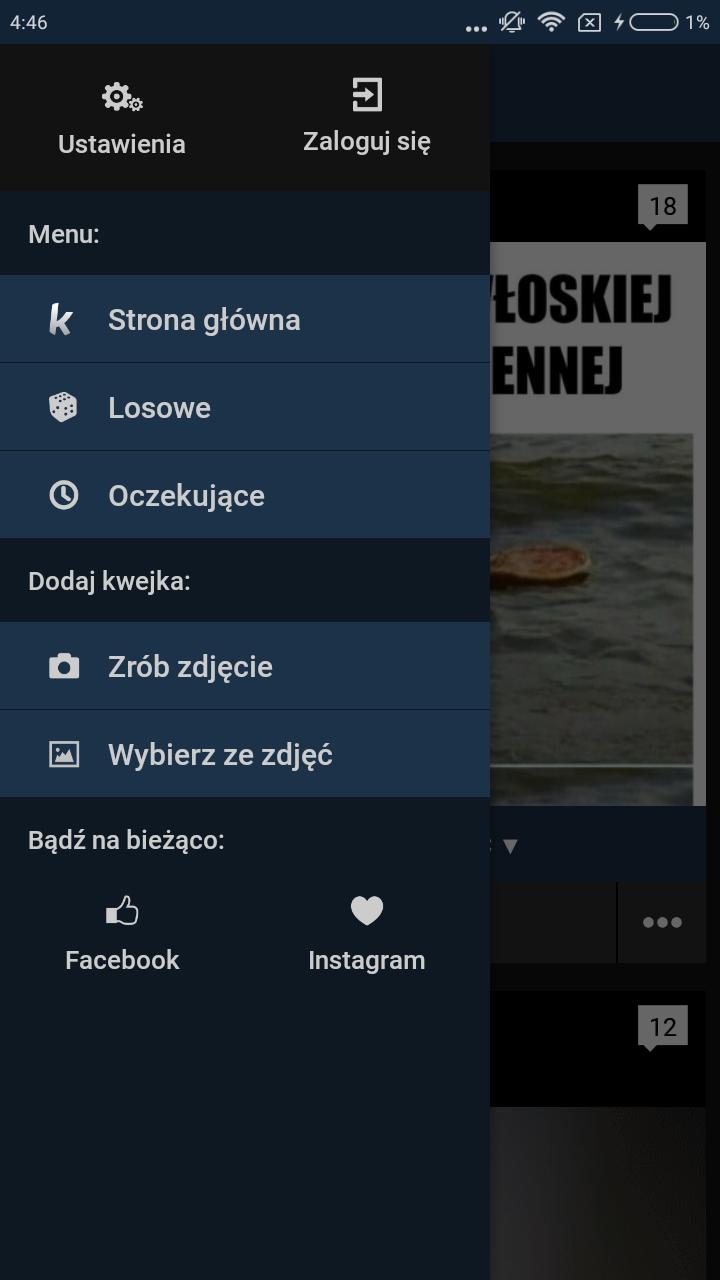
Task: Select the Kwejk "K" home icon
Action: [x=62, y=319]
